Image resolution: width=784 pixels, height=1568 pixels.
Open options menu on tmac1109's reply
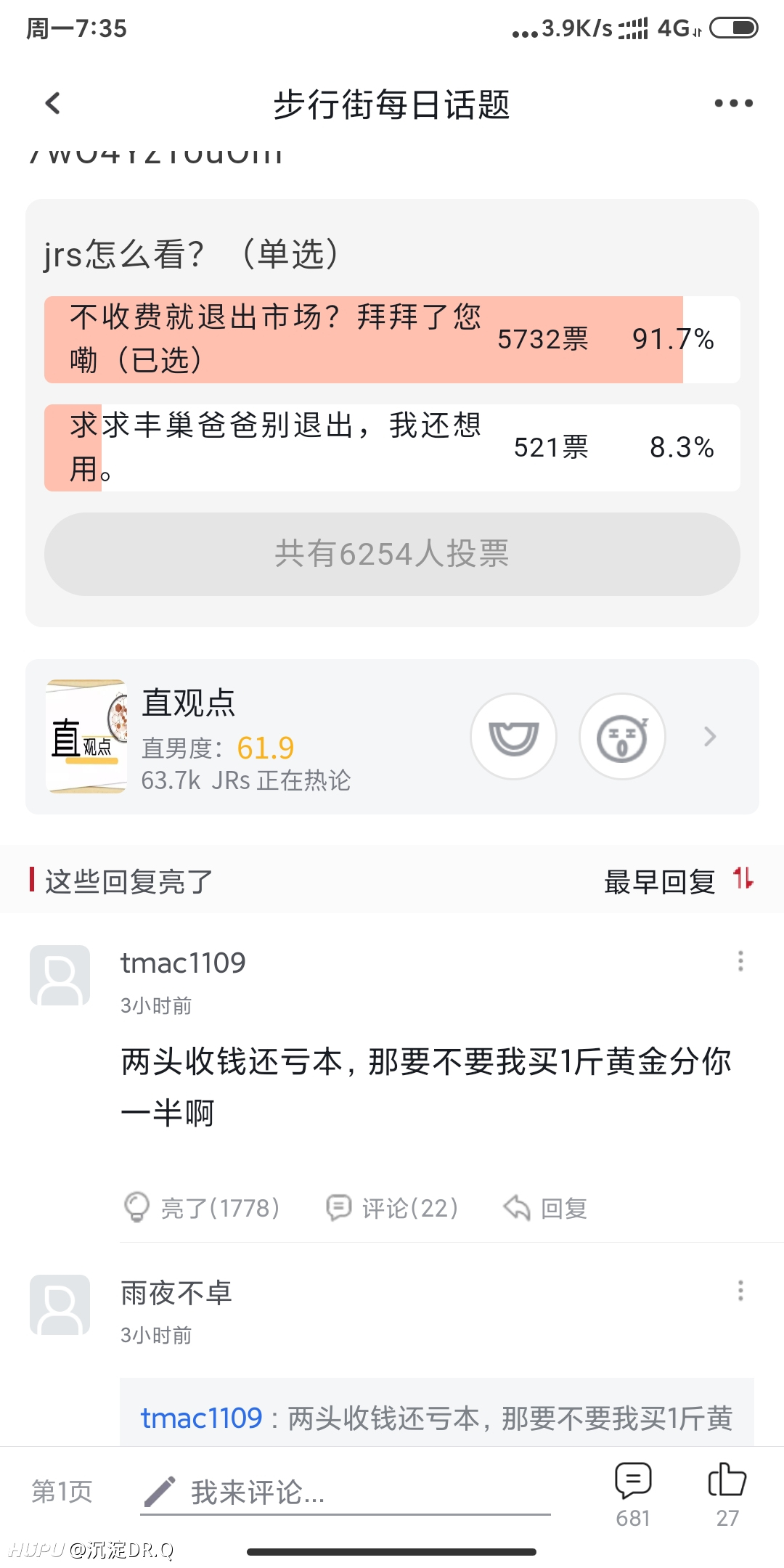click(x=740, y=961)
